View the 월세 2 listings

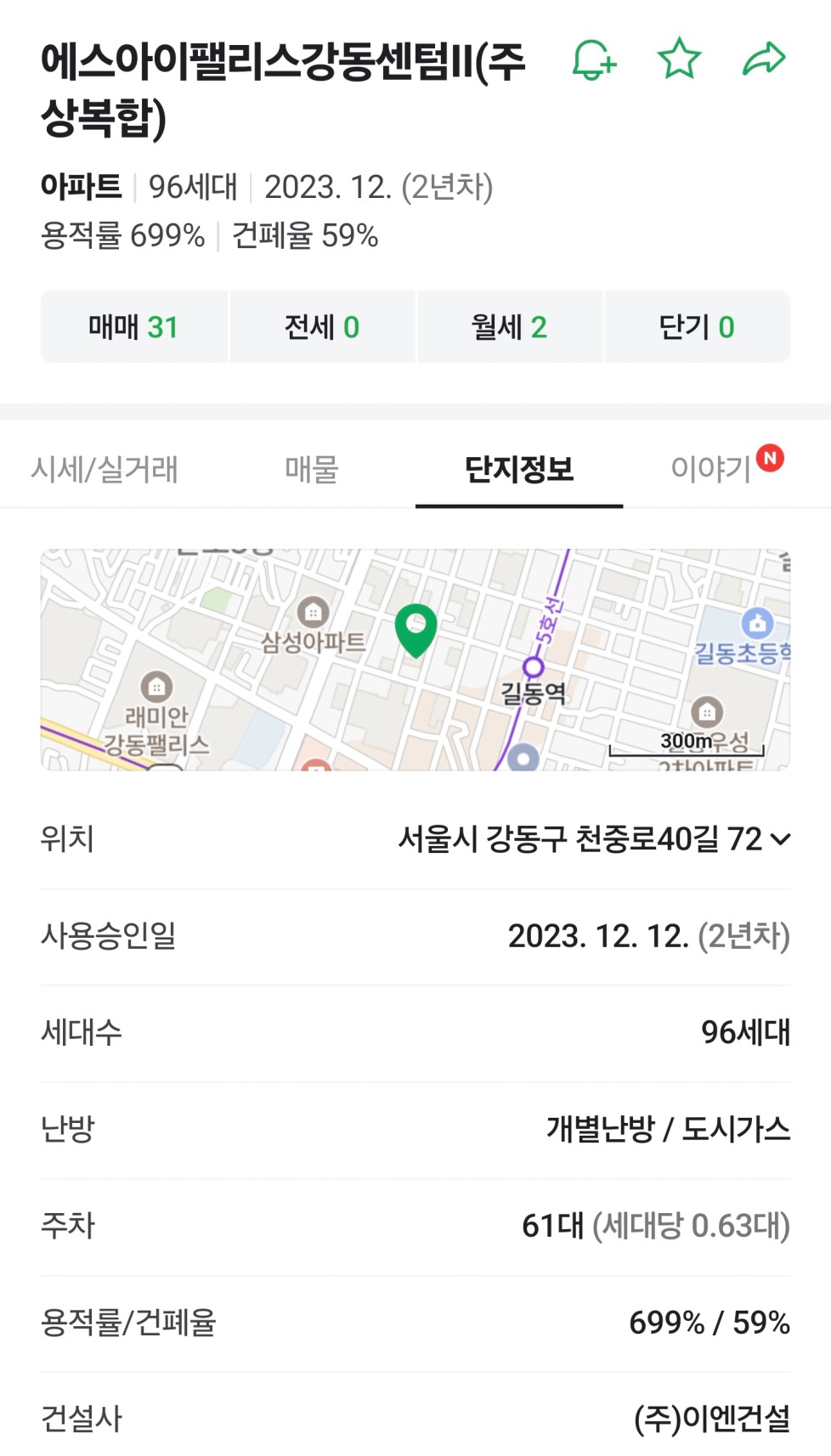point(510,327)
